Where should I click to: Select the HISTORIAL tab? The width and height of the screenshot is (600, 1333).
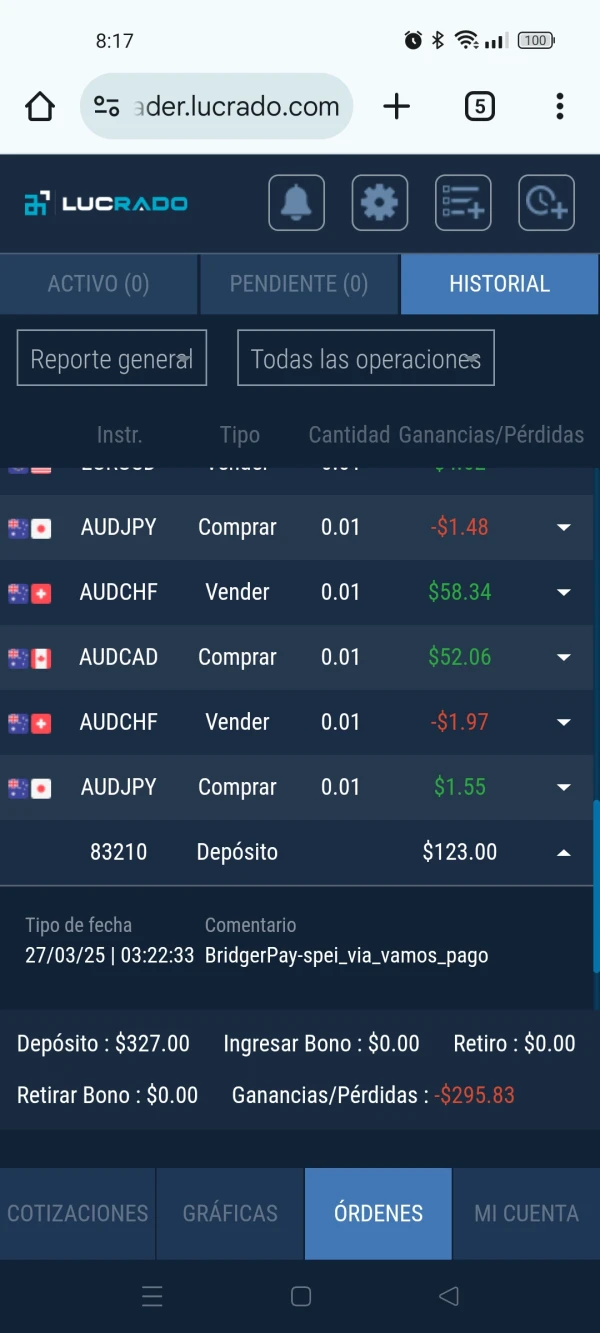click(x=499, y=284)
